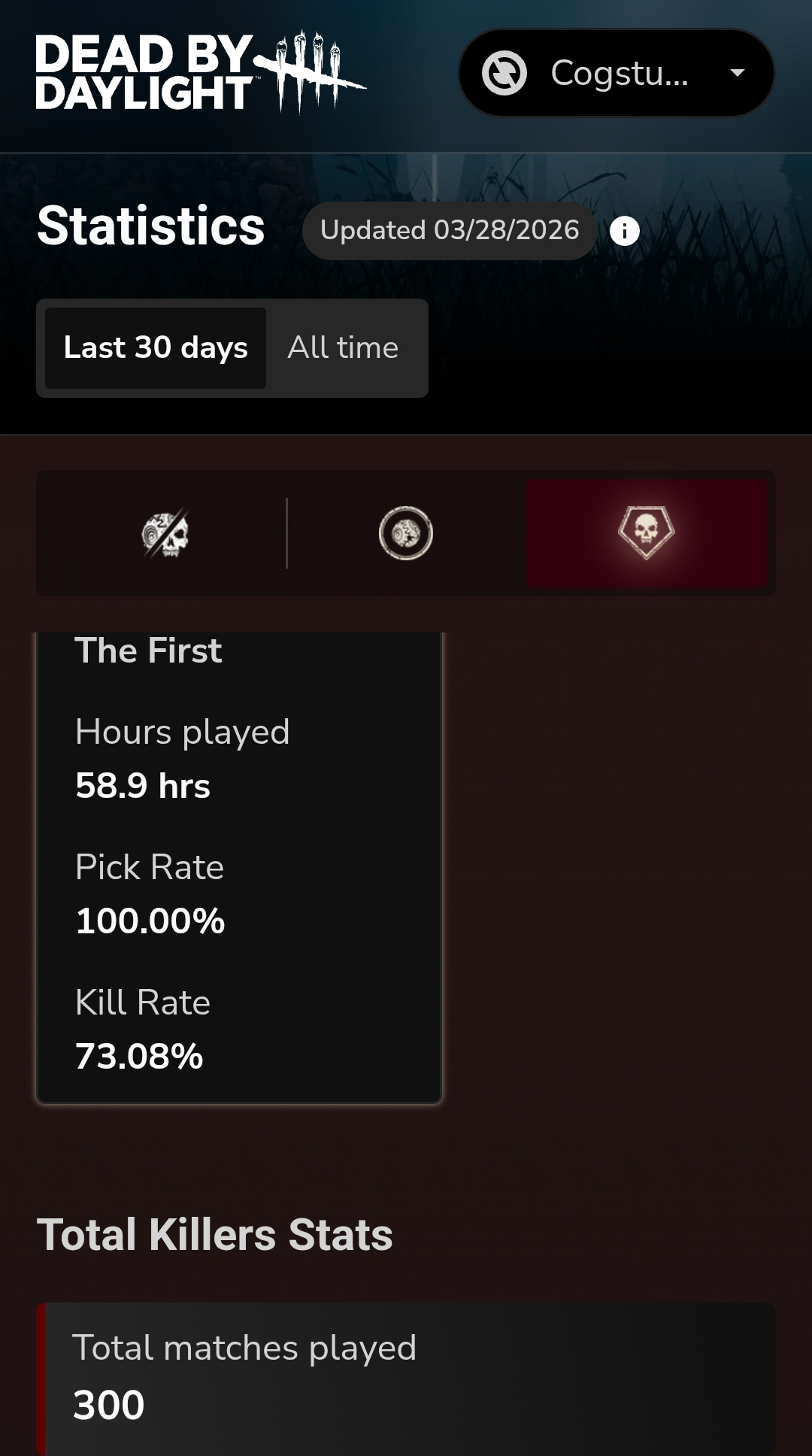The height and width of the screenshot is (1456, 812).
Task: Open the Cogstu... account dropdown
Action: (x=617, y=73)
